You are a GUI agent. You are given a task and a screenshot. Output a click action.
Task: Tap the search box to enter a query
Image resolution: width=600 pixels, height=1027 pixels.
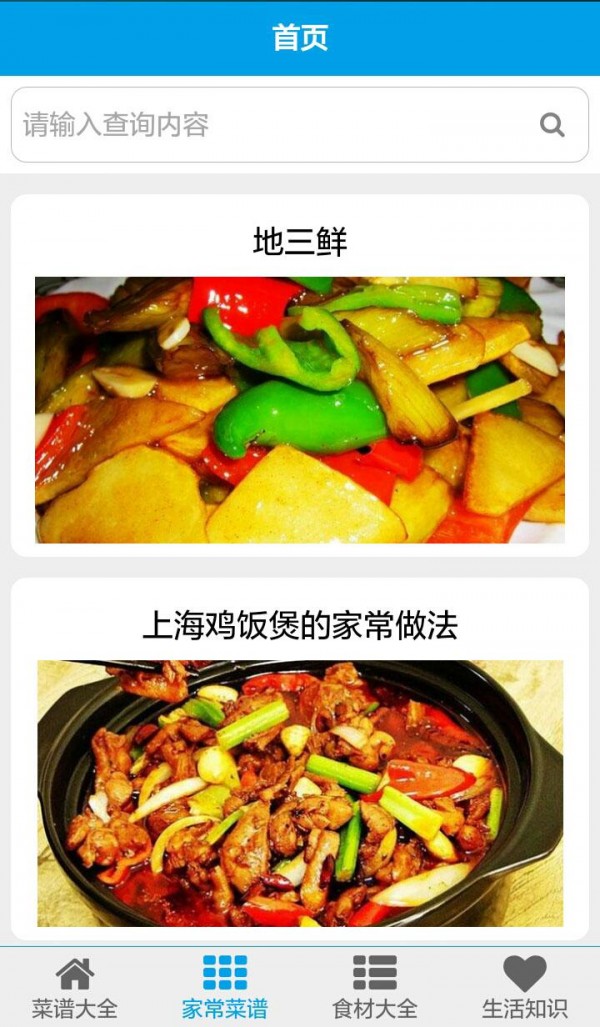[x=270, y=125]
